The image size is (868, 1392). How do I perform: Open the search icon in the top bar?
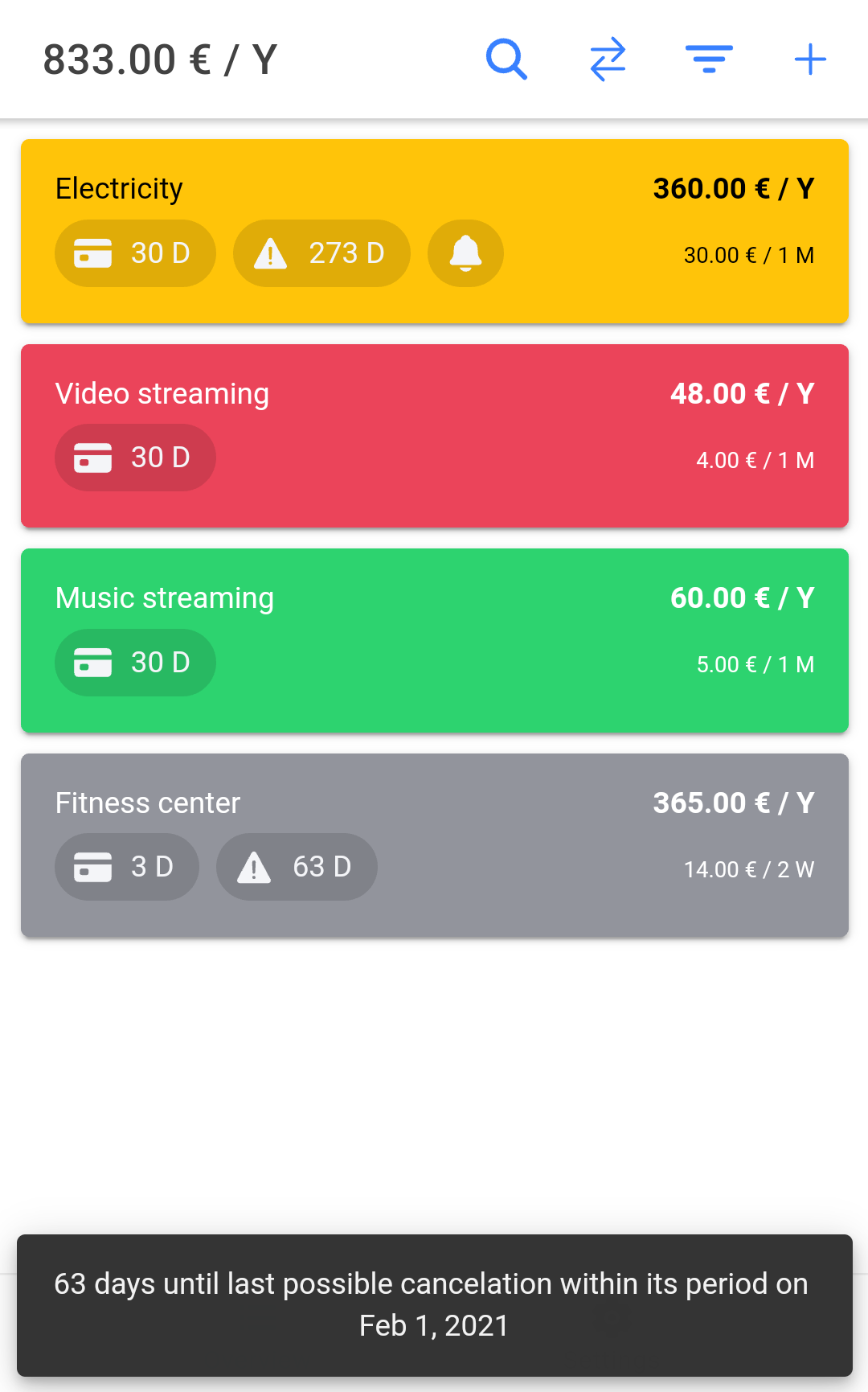click(506, 60)
